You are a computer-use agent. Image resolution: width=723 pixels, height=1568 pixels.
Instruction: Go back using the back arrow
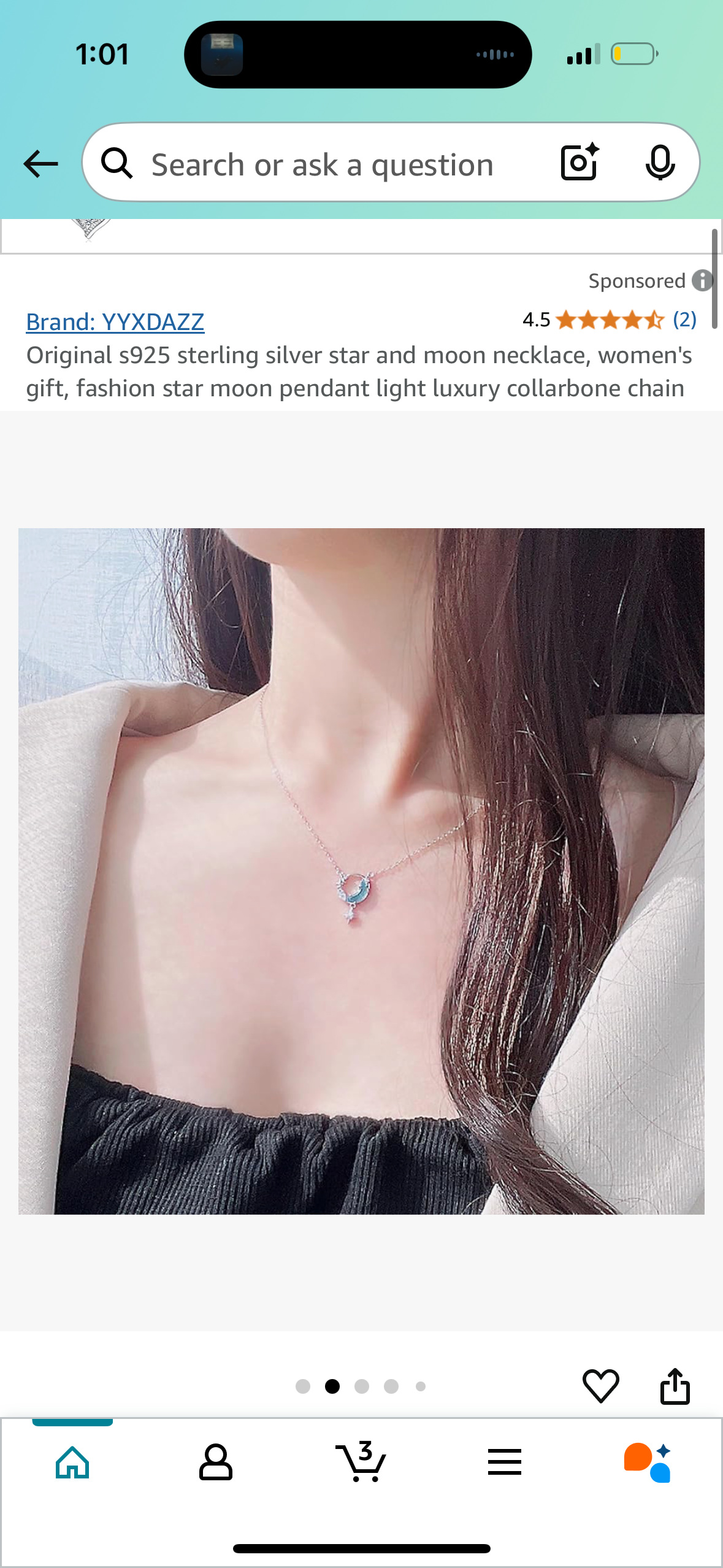pyautogui.click(x=40, y=164)
